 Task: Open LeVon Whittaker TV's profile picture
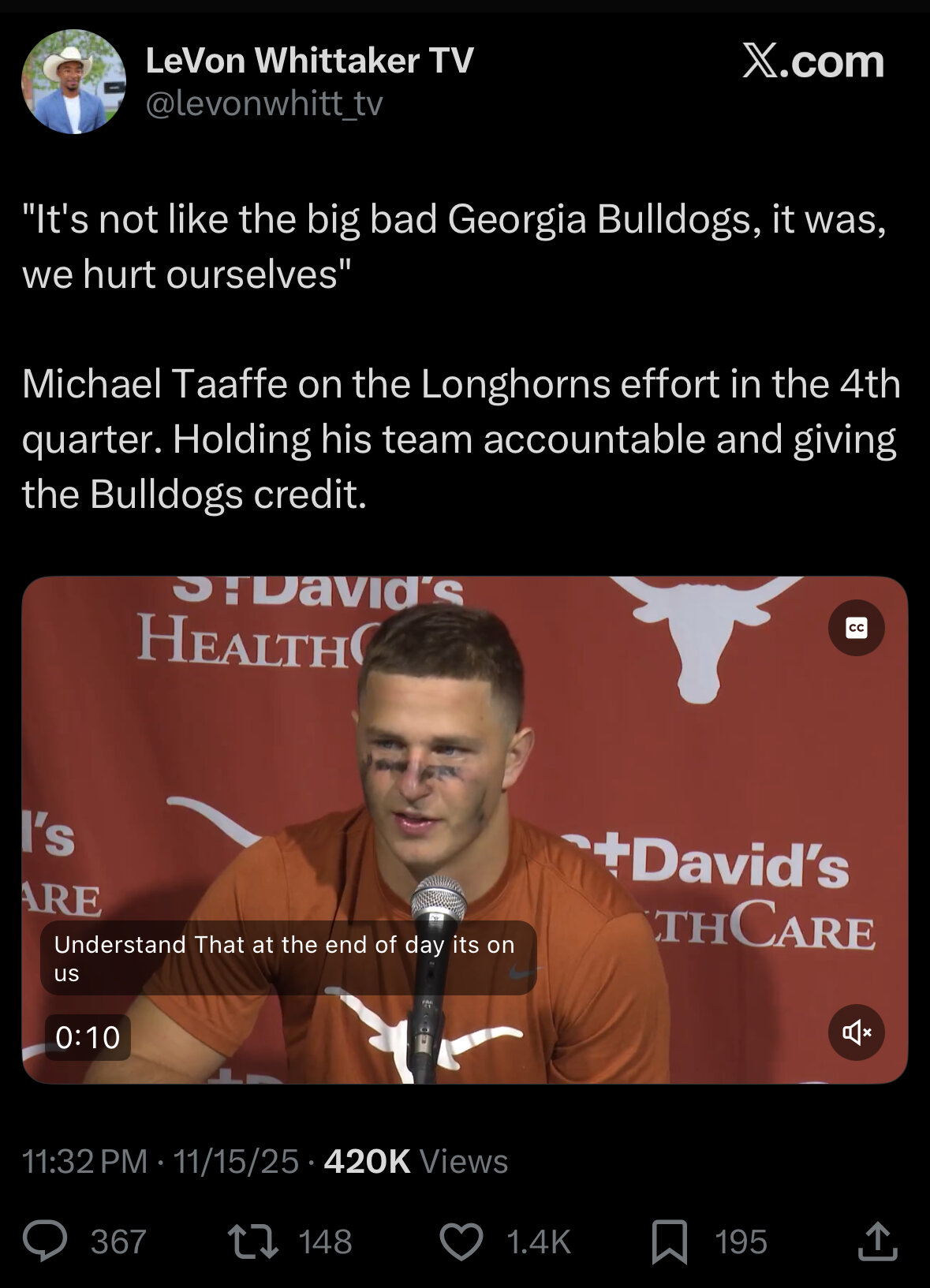pos(73,82)
